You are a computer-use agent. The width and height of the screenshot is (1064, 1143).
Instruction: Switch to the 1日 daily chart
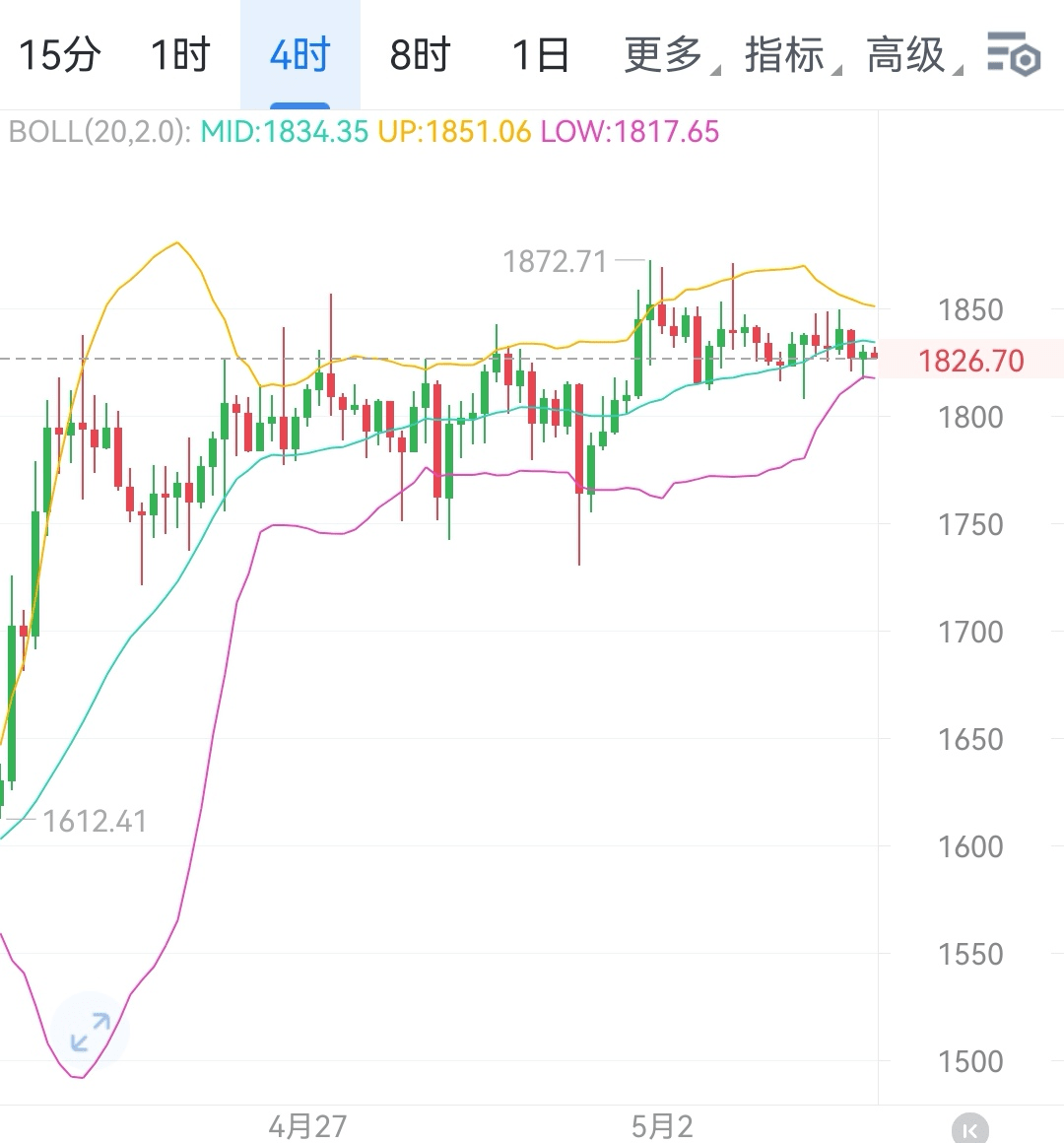540,54
